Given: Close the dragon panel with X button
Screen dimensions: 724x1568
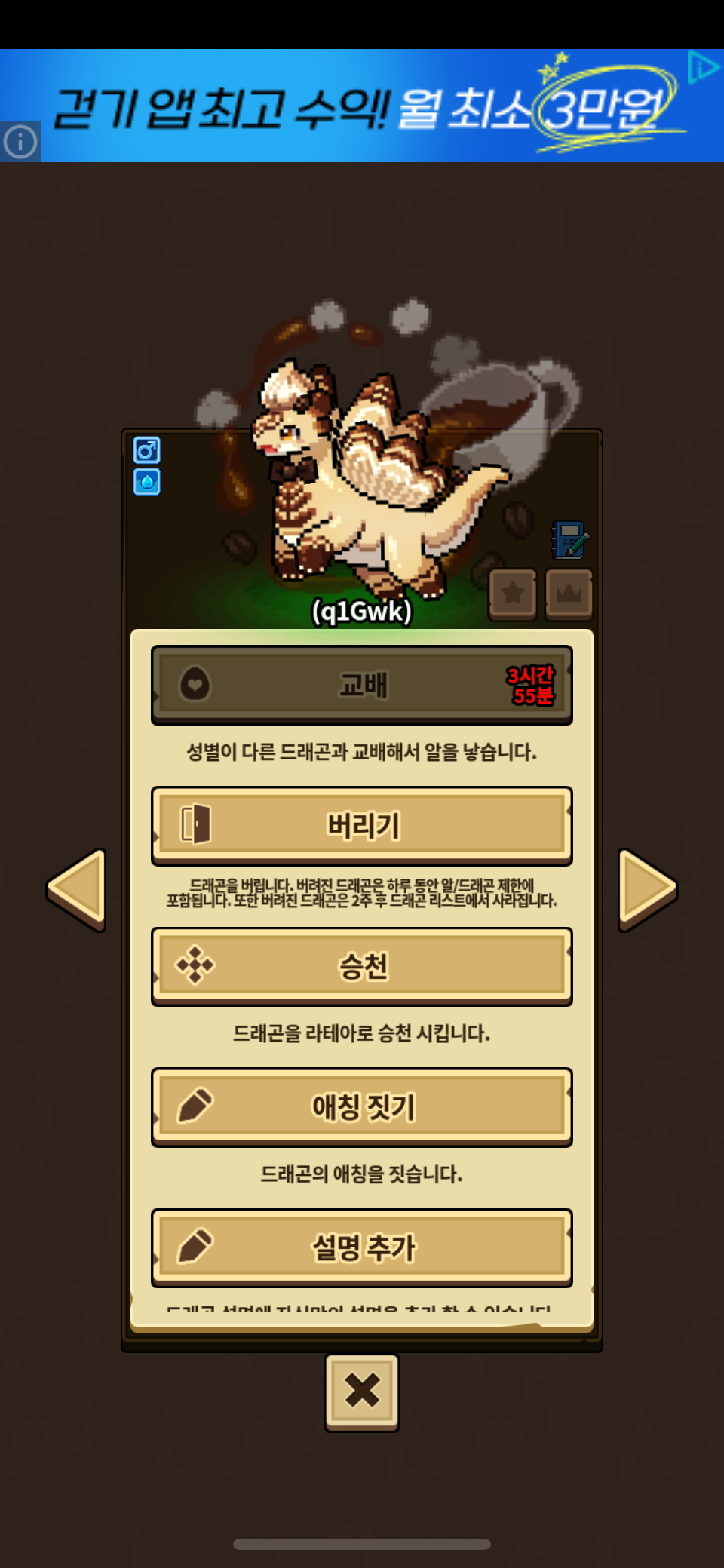Looking at the screenshot, I should click(x=362, y=1391).
